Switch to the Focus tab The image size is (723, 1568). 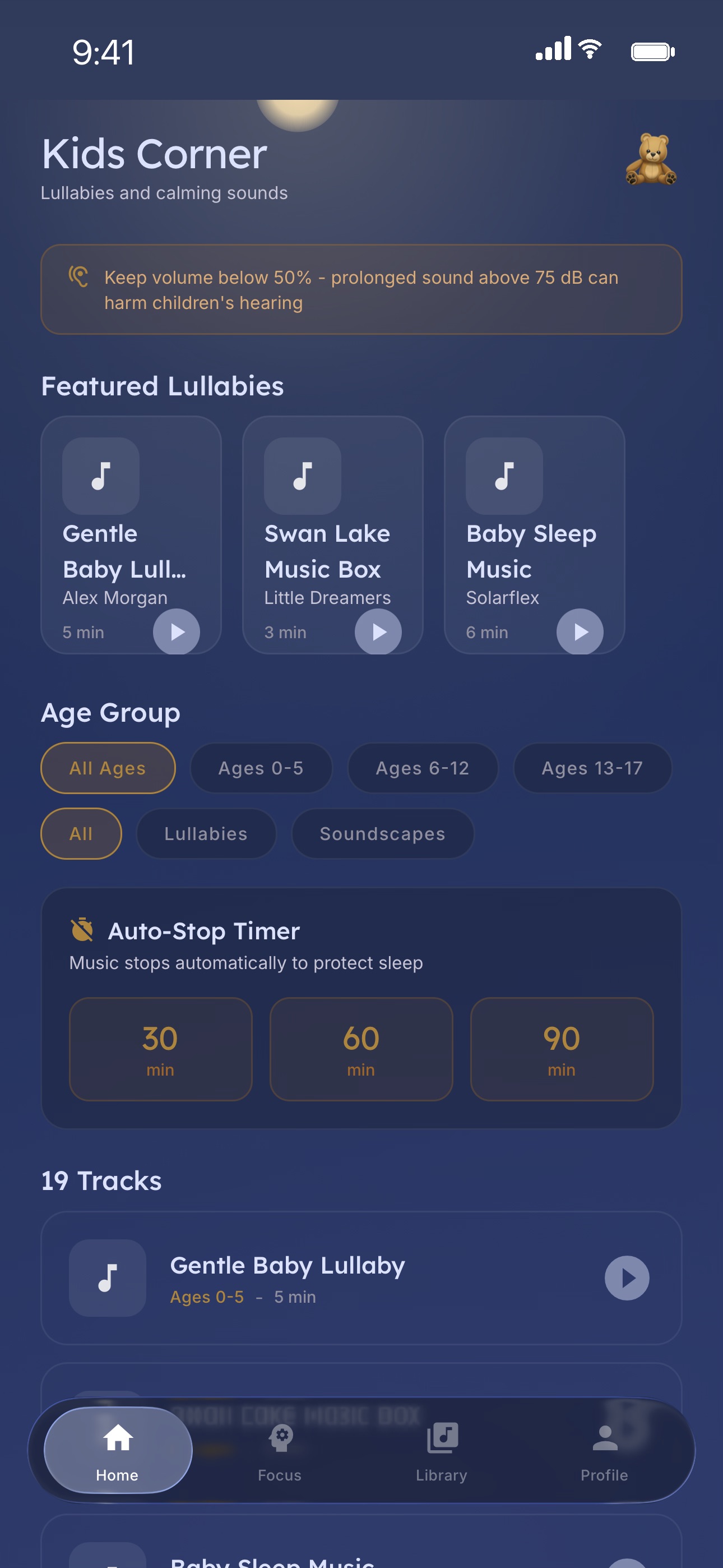280,1451
